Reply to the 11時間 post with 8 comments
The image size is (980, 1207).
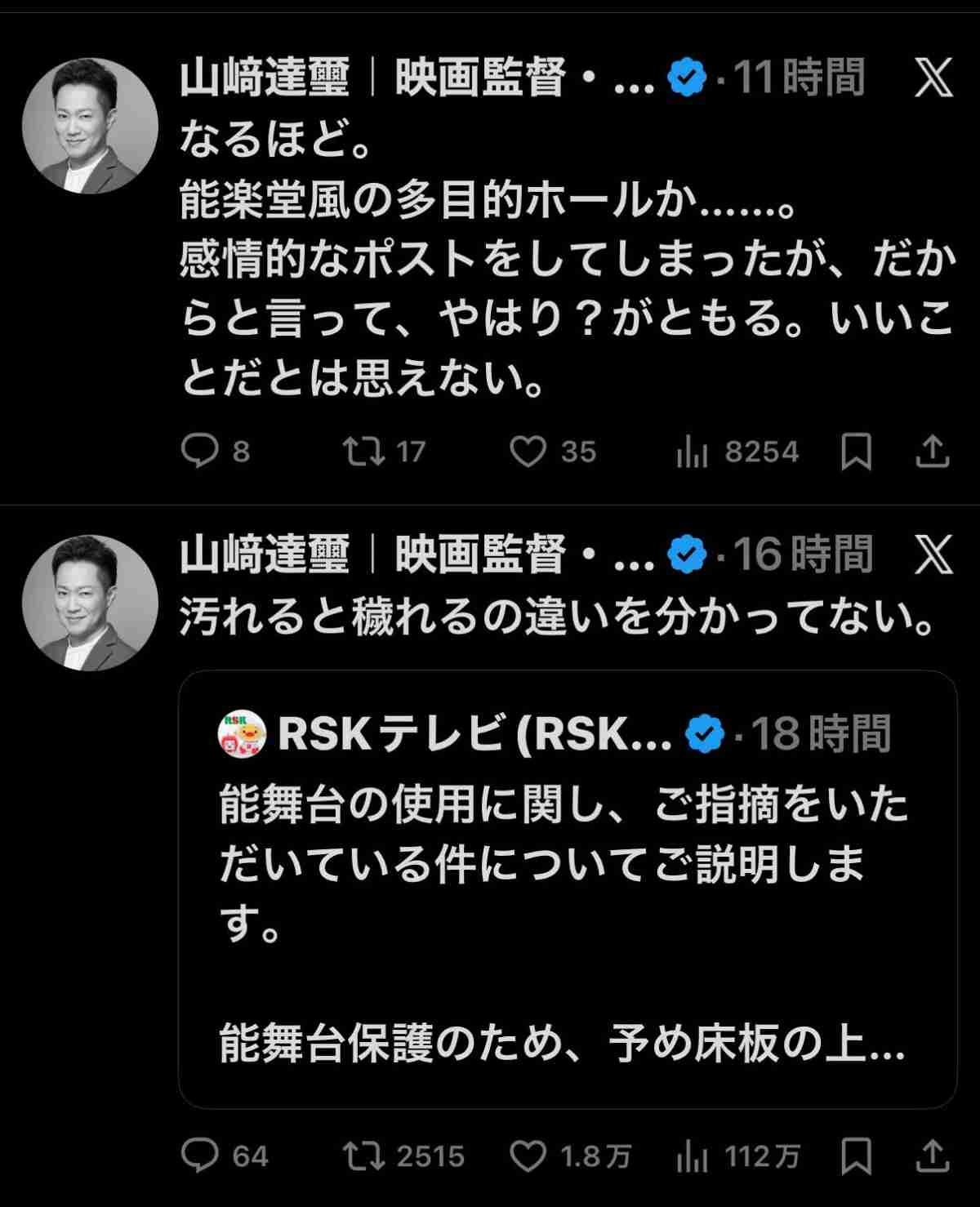(x=199, y=451)
